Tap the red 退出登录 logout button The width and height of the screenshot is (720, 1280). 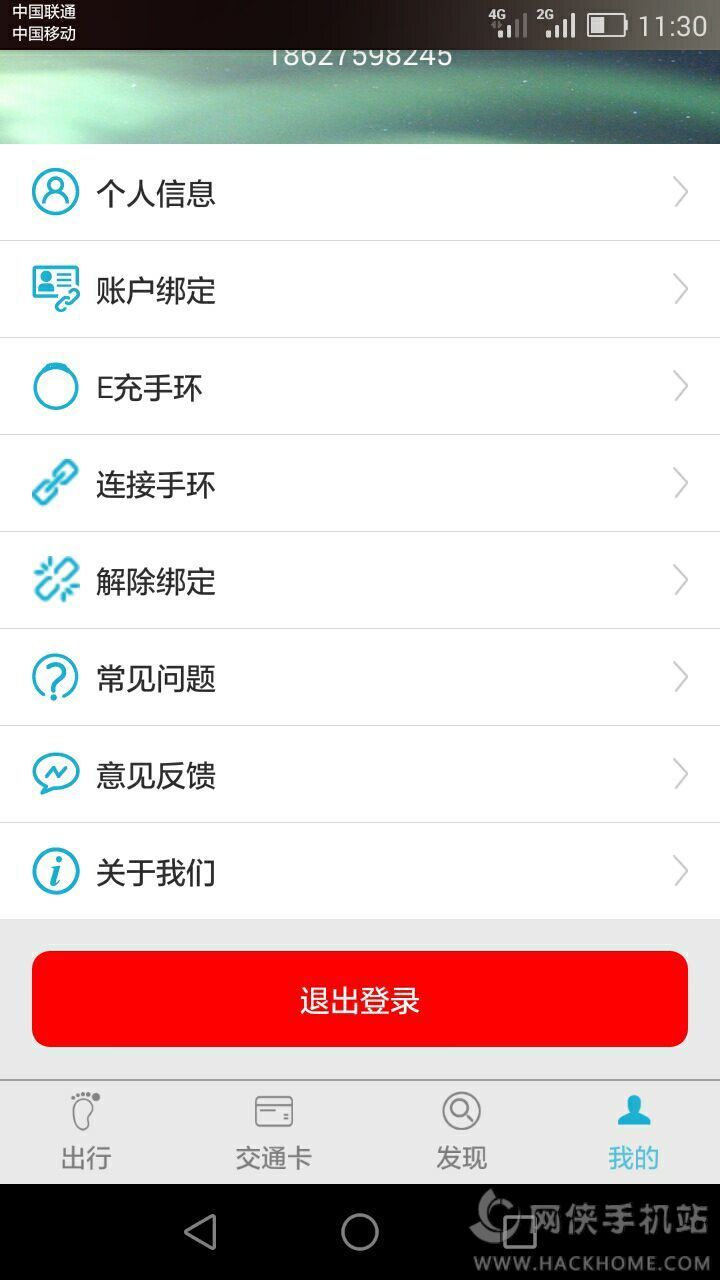[360, 999]
